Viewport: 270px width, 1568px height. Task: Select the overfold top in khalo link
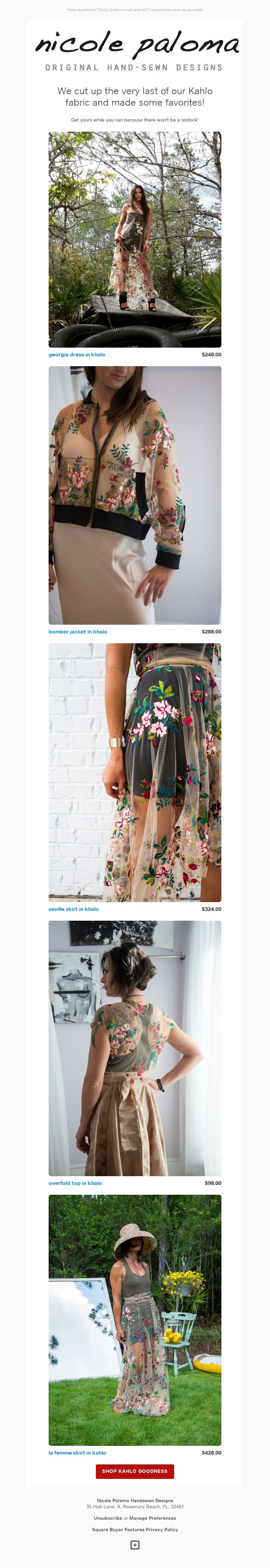tap(75, 1183)
